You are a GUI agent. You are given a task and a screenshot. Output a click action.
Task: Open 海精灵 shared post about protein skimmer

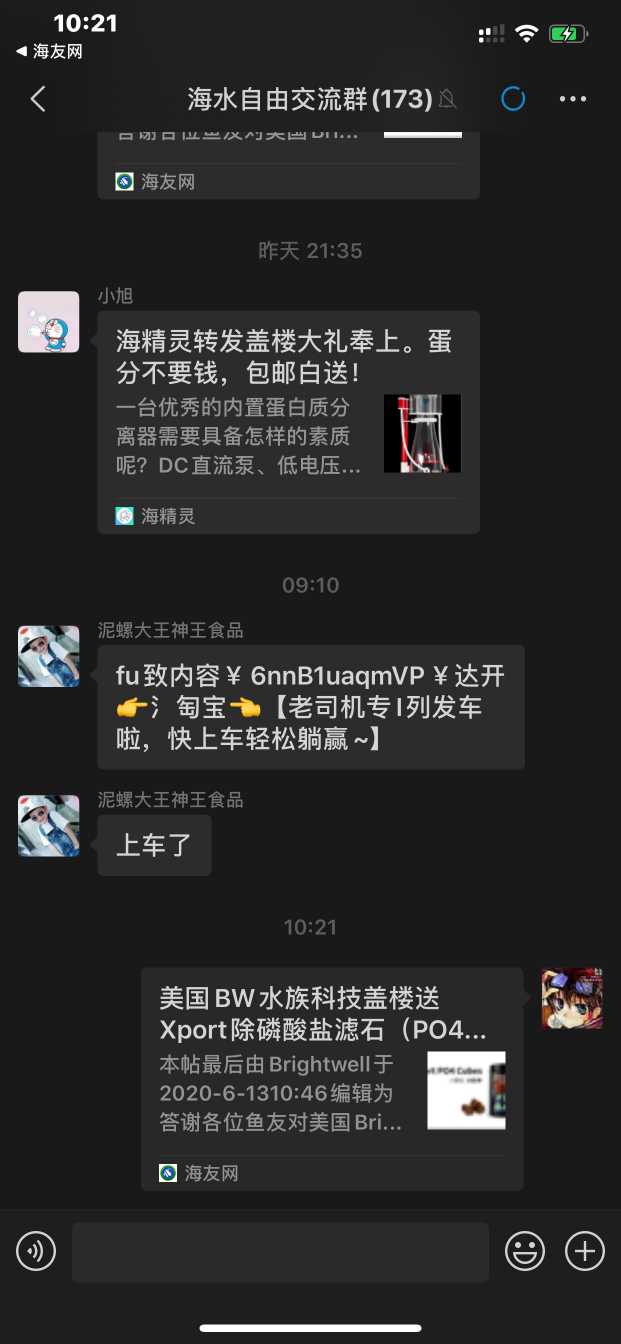[x=288, y=421]
